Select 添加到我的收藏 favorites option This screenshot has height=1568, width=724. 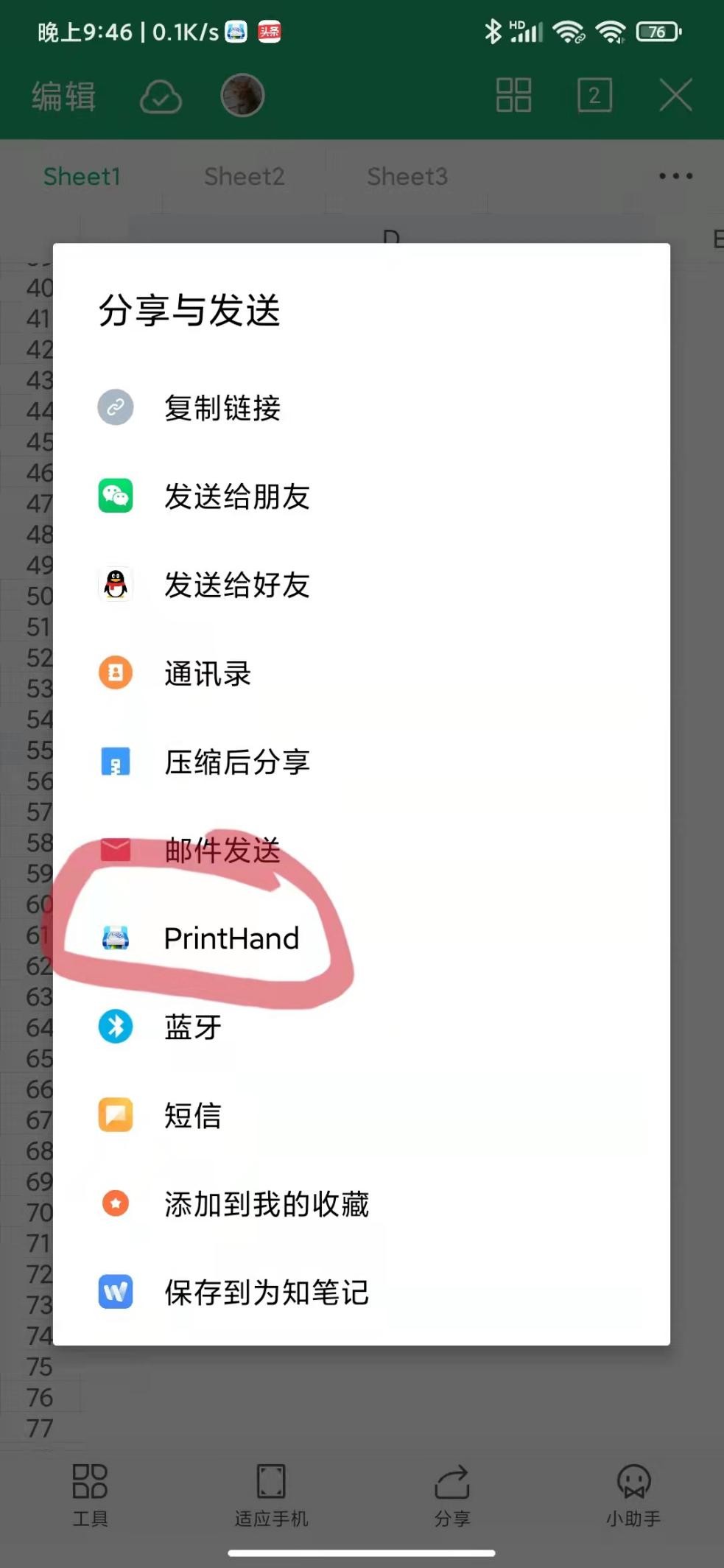tap(115, 1203)
